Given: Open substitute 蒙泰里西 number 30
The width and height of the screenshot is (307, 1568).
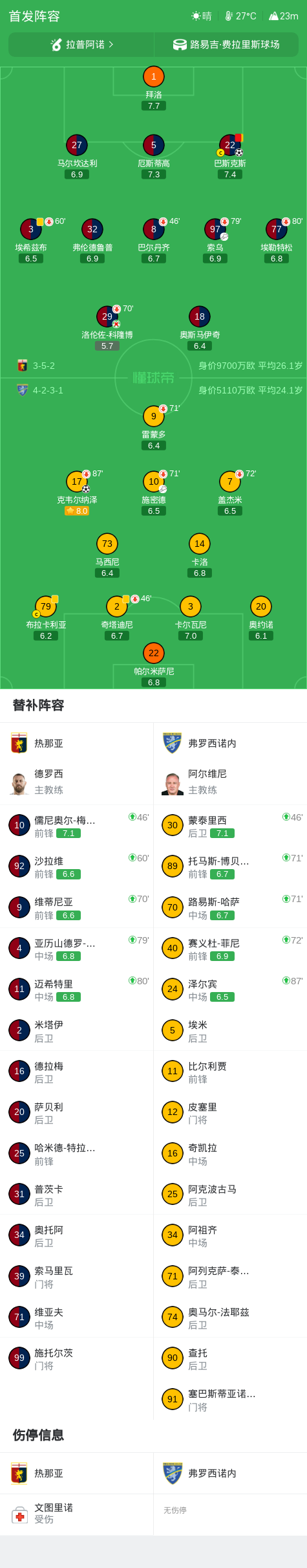Looking at the screenshot, I should coord(230,825).
